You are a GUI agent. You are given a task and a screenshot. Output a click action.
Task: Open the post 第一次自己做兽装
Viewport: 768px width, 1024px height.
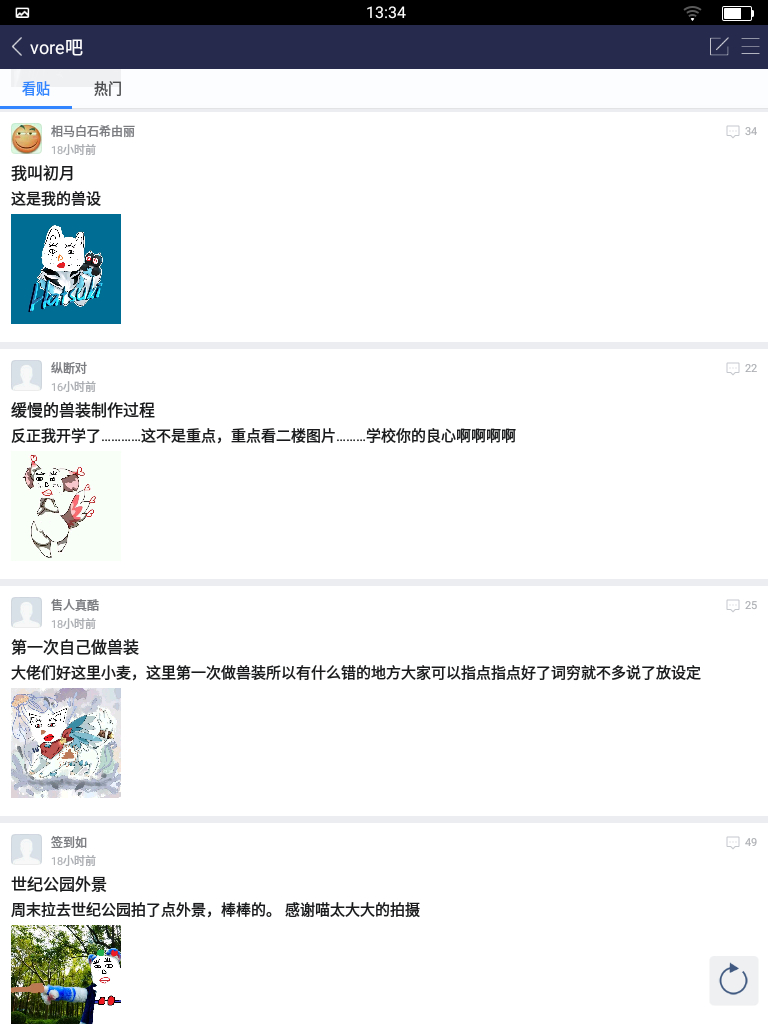[75, 647]
